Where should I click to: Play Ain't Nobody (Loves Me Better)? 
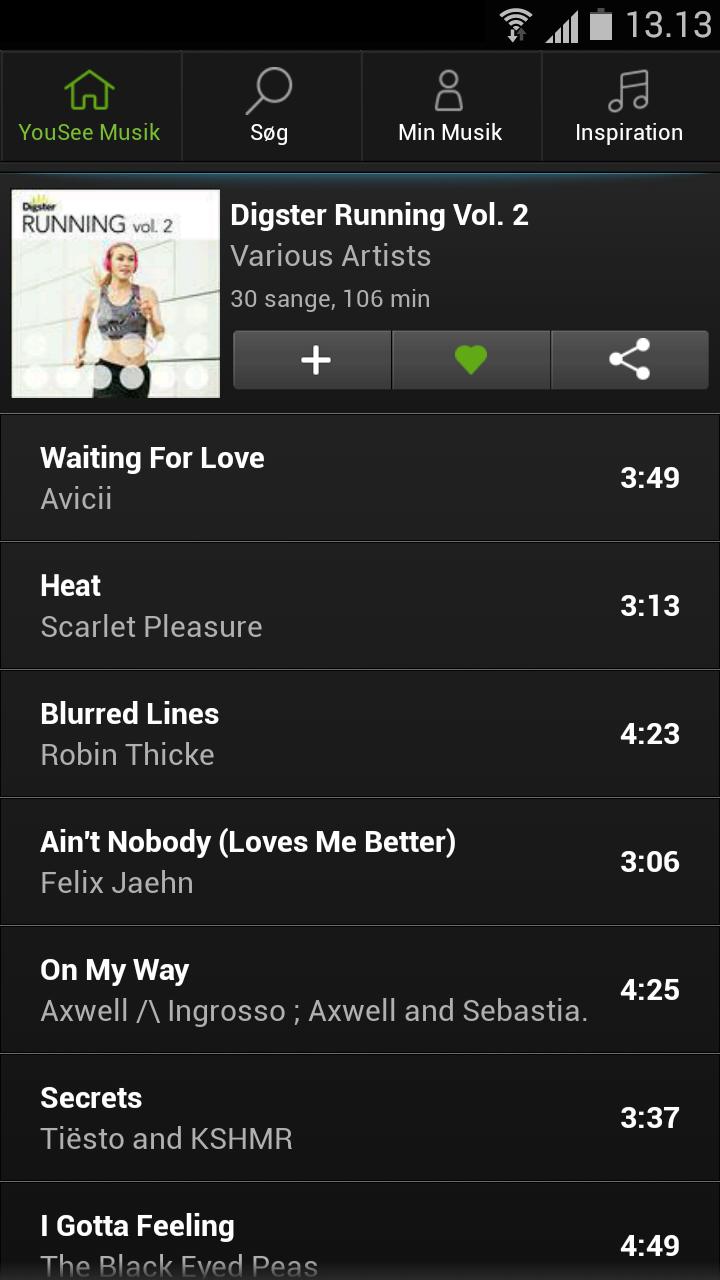point(360,862)
